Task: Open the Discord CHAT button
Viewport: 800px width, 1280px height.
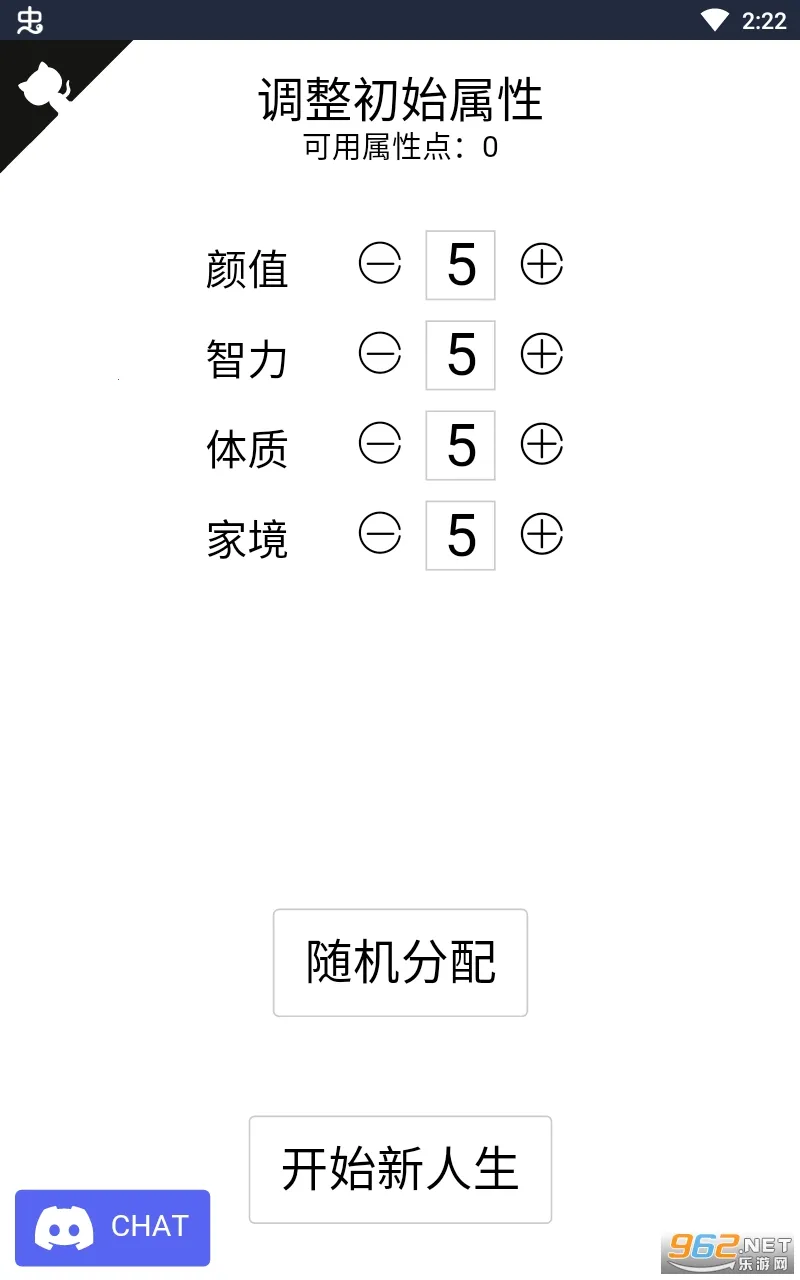Action: (x=112, y=1227)
